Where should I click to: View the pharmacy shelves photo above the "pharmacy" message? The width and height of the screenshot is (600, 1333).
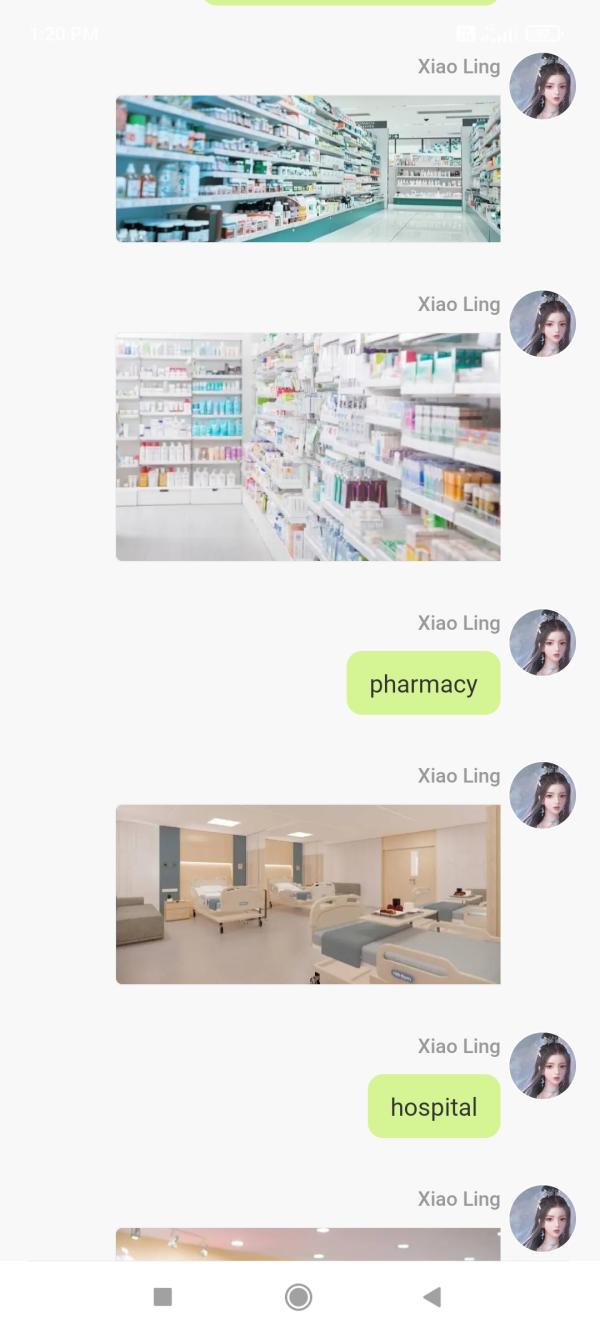(308, 447)
